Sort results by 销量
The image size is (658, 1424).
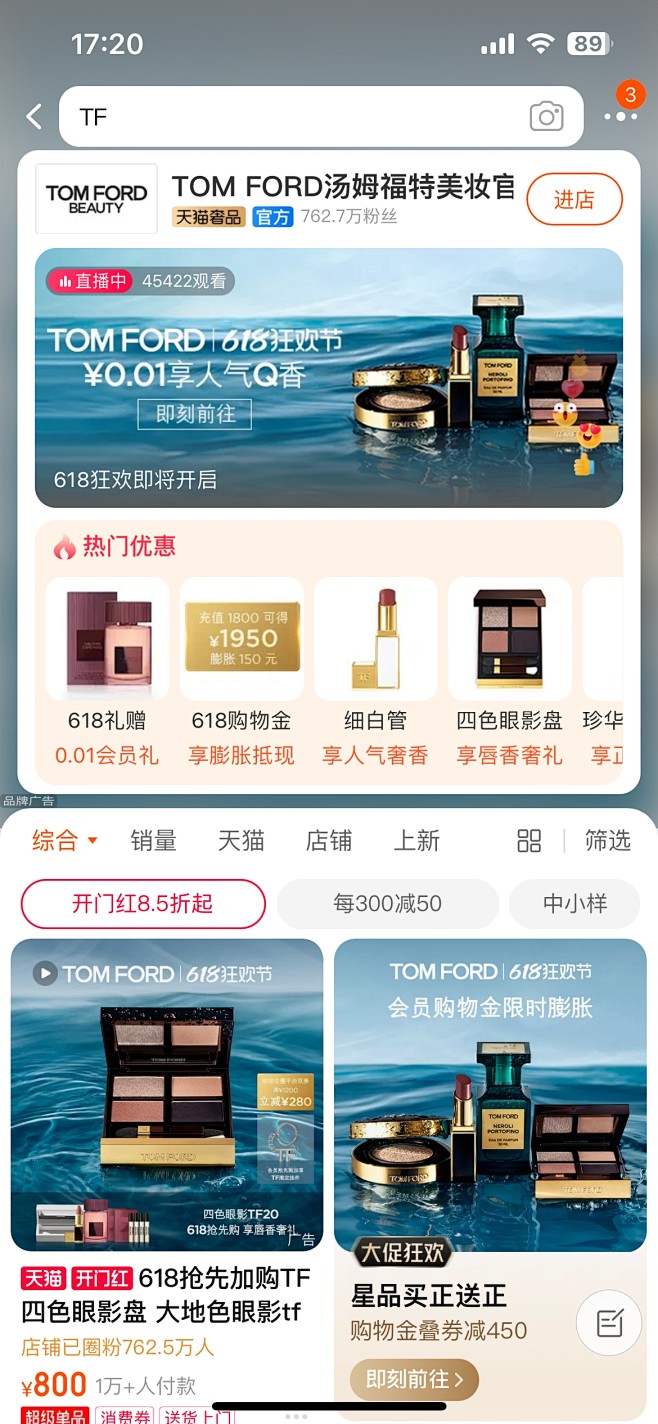(x=153, y=841)
